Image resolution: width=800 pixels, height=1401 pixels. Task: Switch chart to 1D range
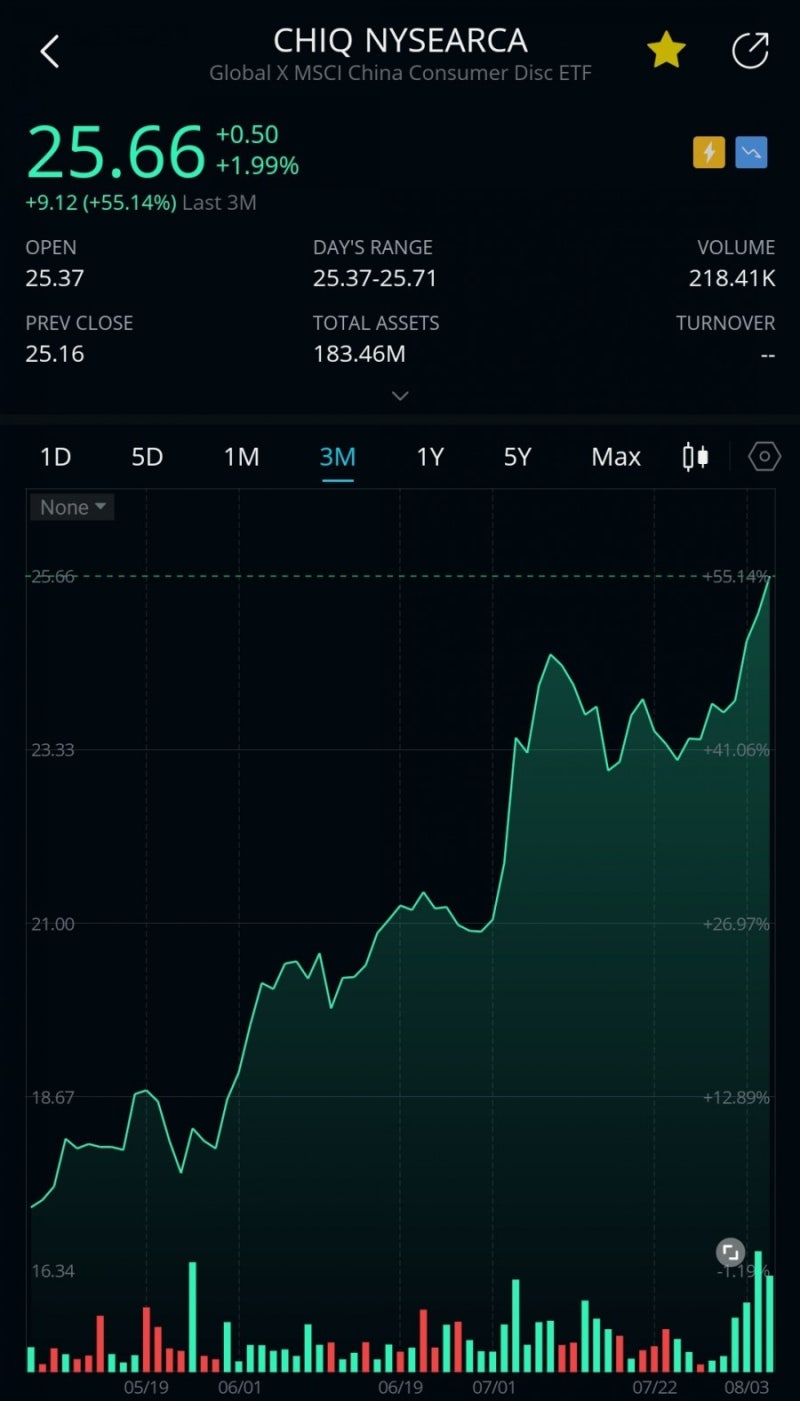(x=55, y=457)
